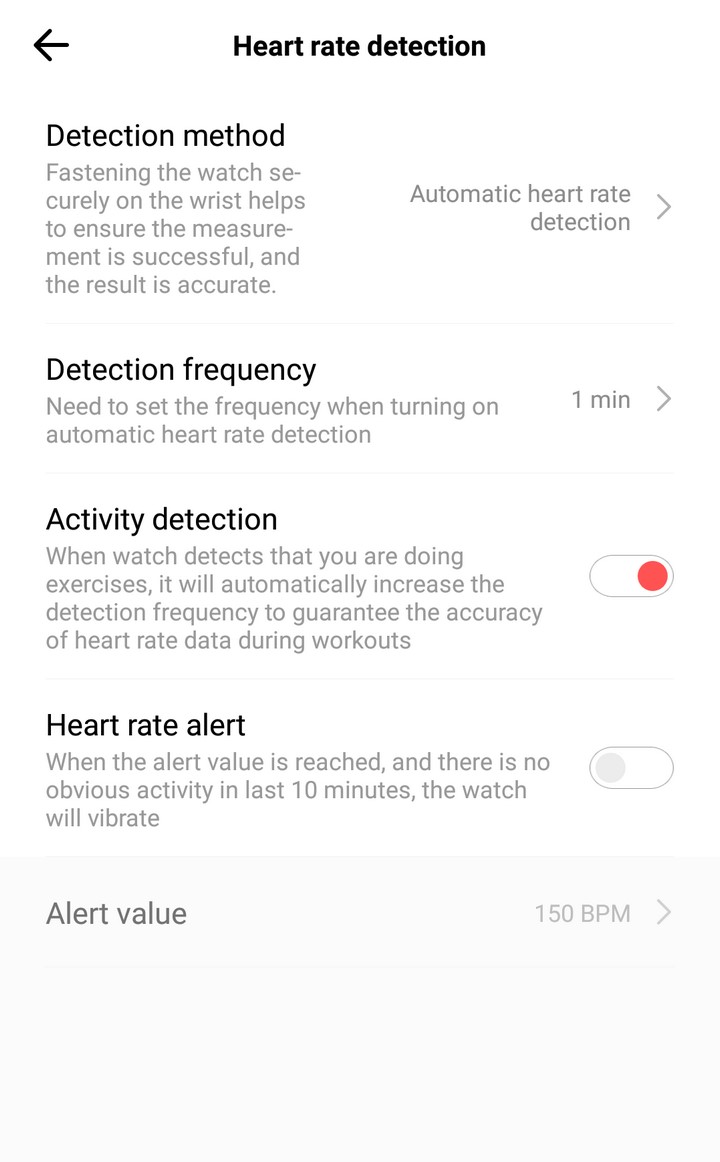
Task: Change Detection frequency from 1 min
Action: [359, 399]
